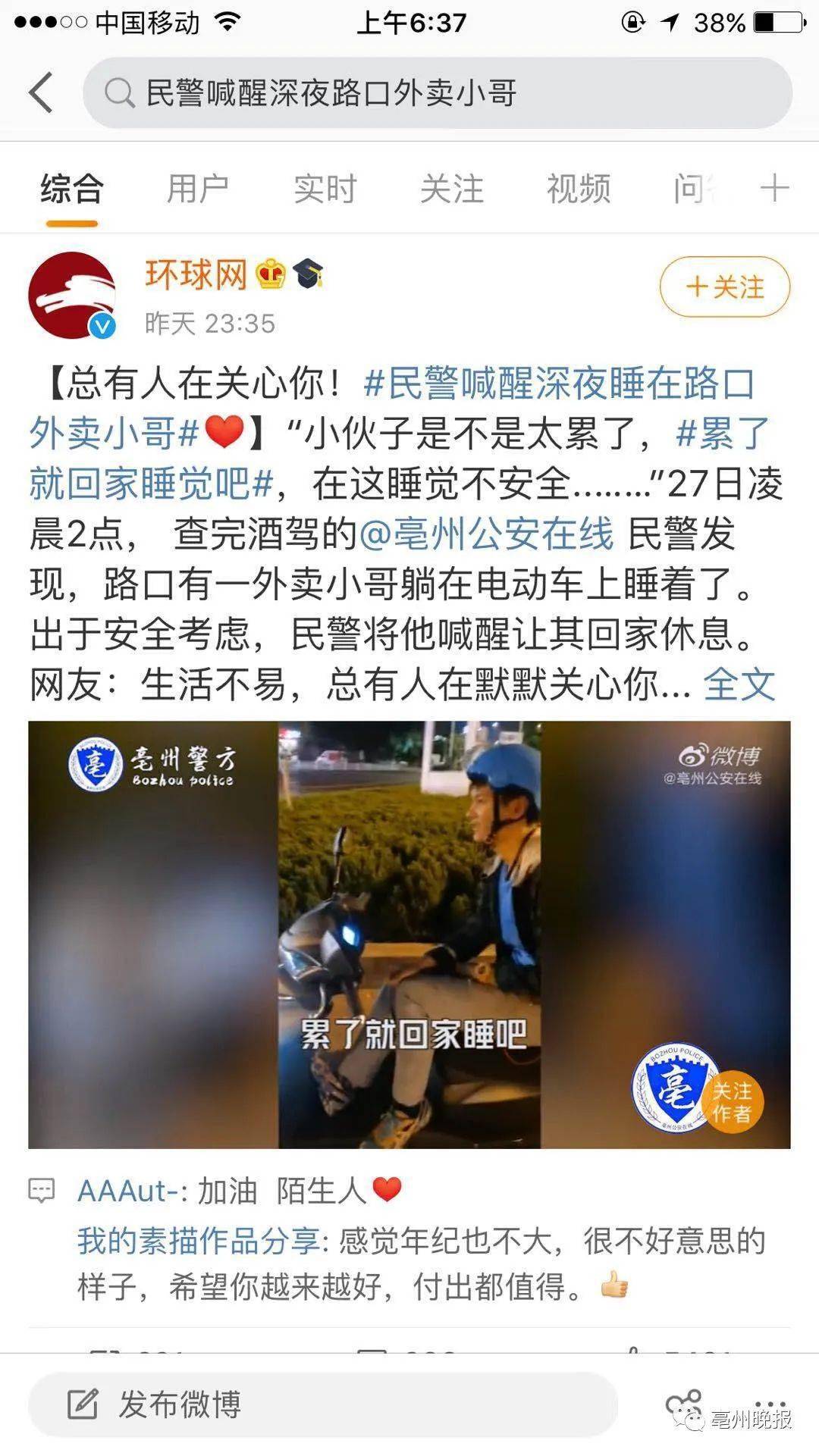The width and height of the screenshot is (819, 1456).
Task: Expand the post with 全文
Action: (x=738, y=684)
